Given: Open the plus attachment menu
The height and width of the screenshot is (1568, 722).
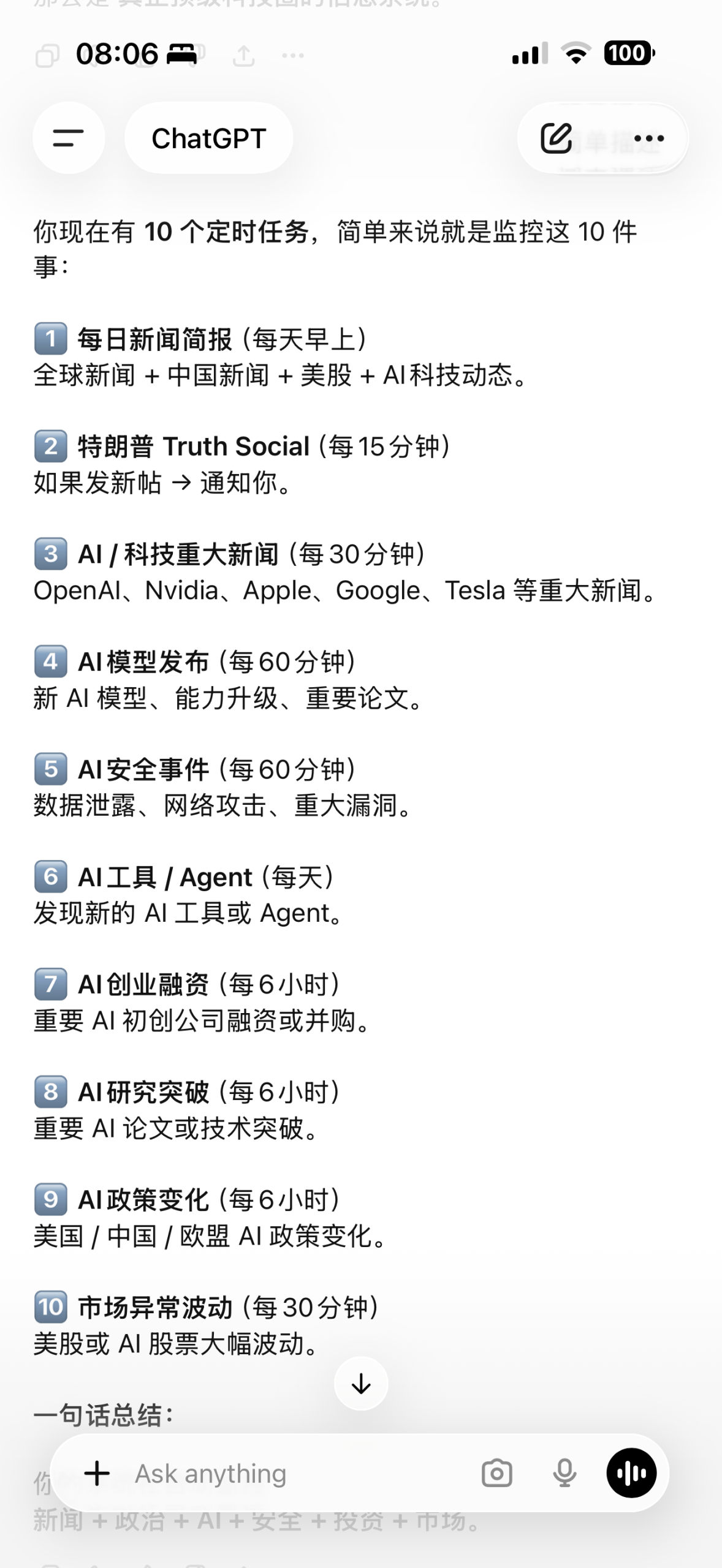Looking at the screenshot, I should click(x=97, y=1473).
